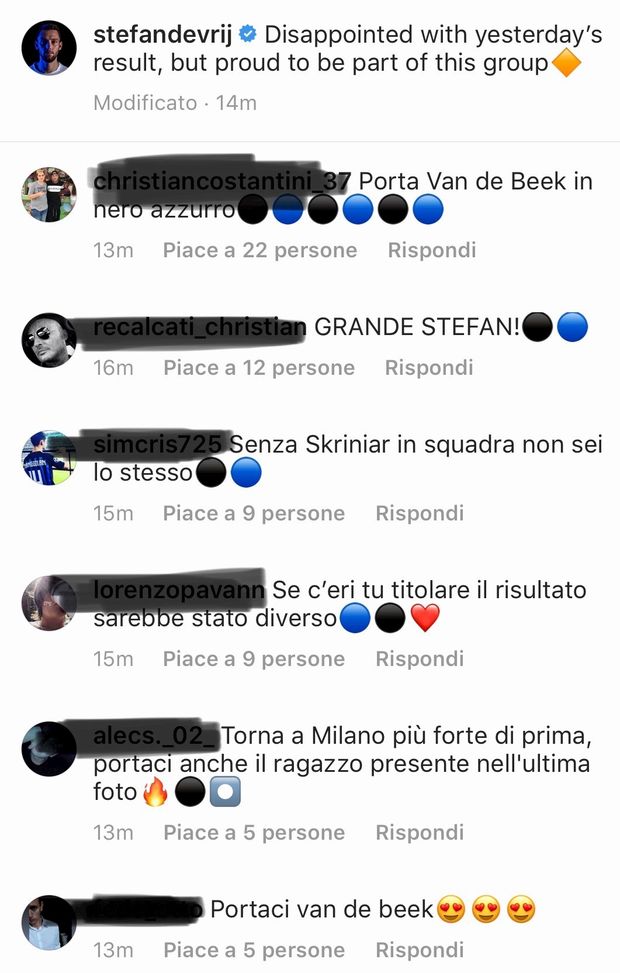Image resolution: width=620 pixels, height=973 pixels.
Task: Reply to the 'Torna a Milano' comment
Action: pos(419,832)
